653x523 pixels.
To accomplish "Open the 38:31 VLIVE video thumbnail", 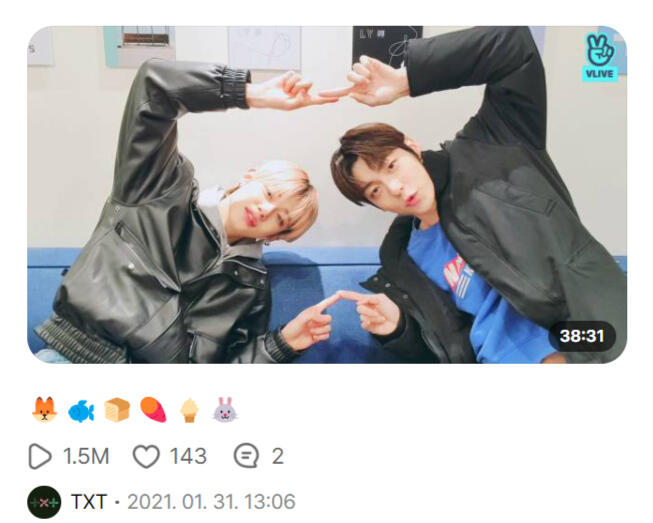I will point(326,194).
